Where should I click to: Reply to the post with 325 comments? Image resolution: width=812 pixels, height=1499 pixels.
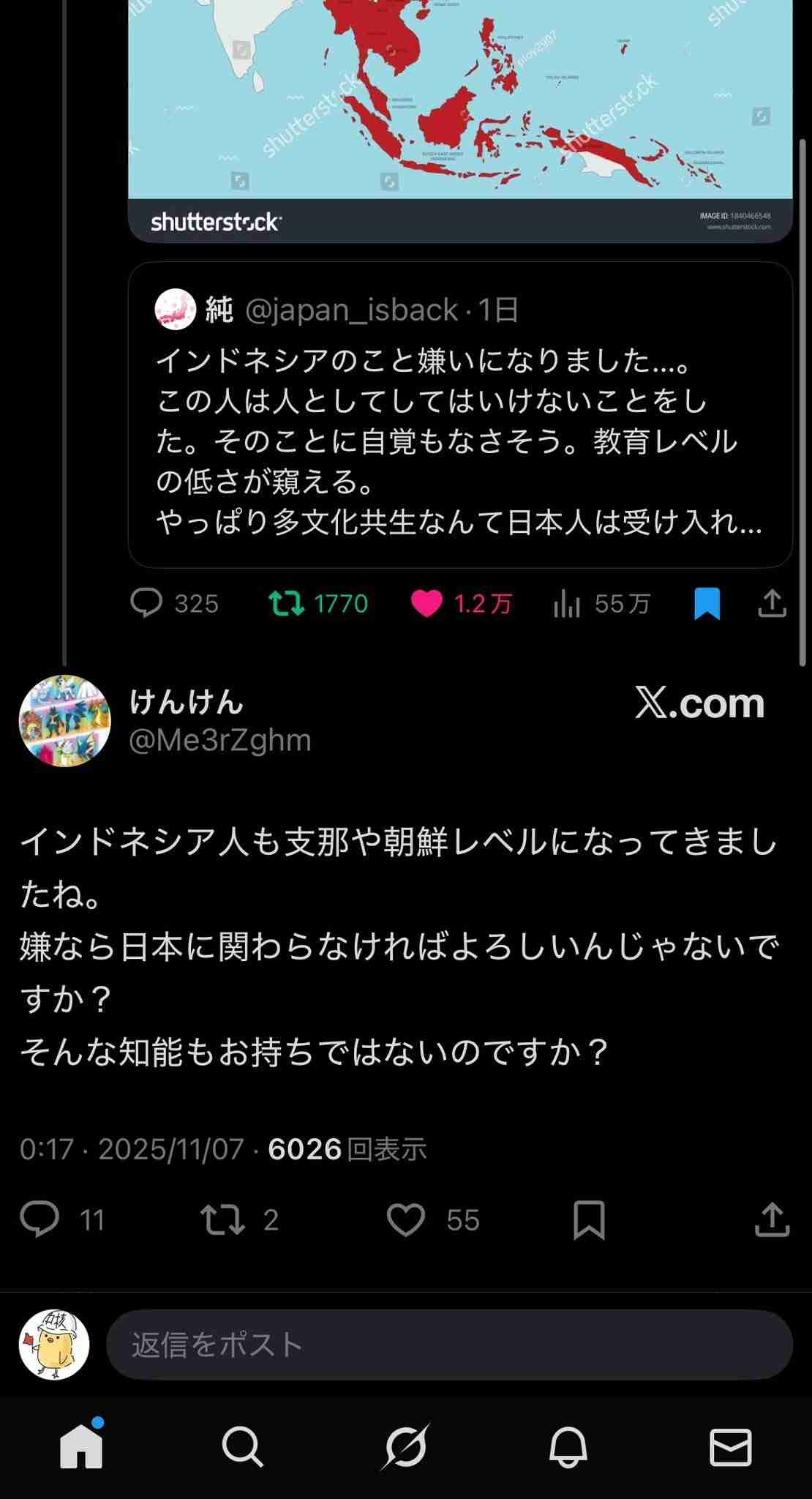coord(146,604)
